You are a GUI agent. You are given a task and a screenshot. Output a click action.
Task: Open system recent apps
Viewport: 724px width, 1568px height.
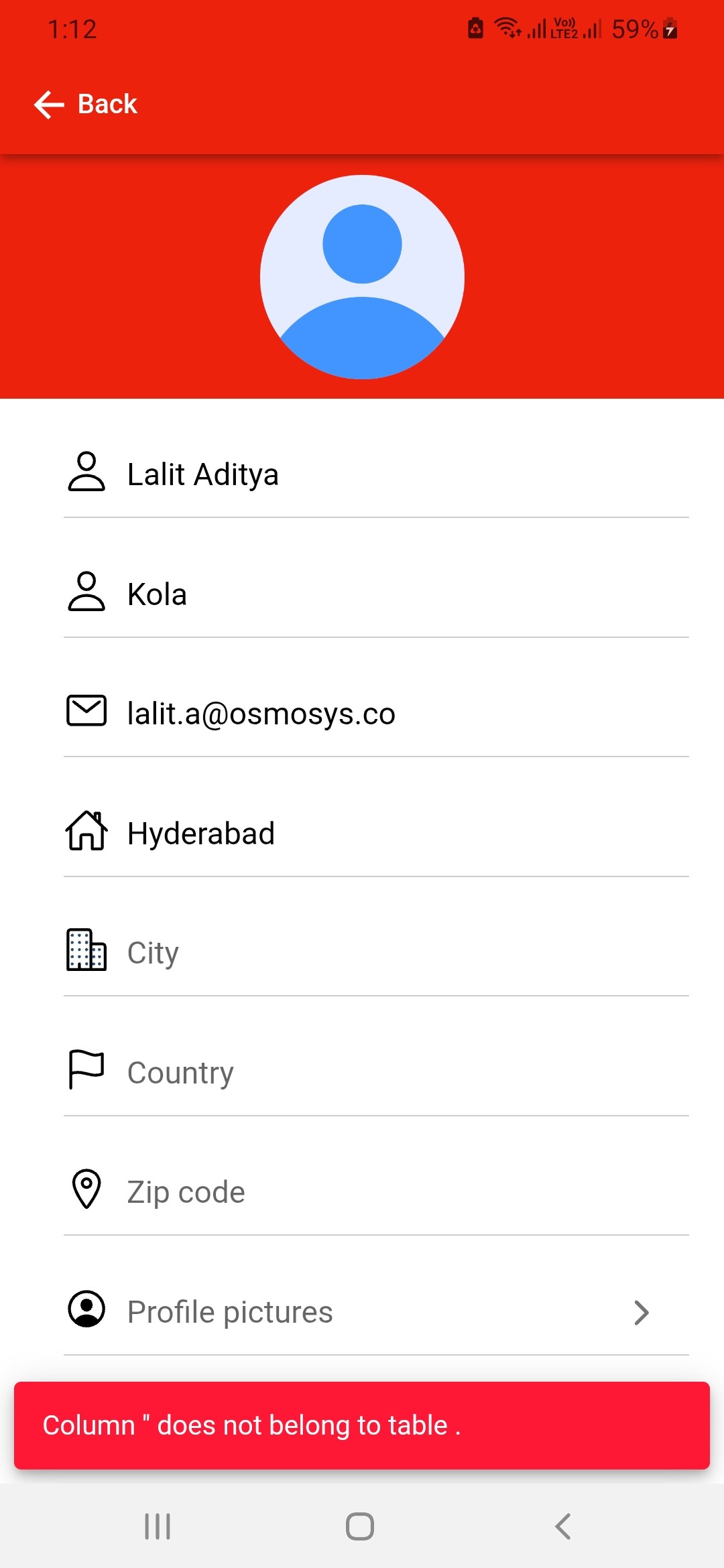pos(158,1526)
